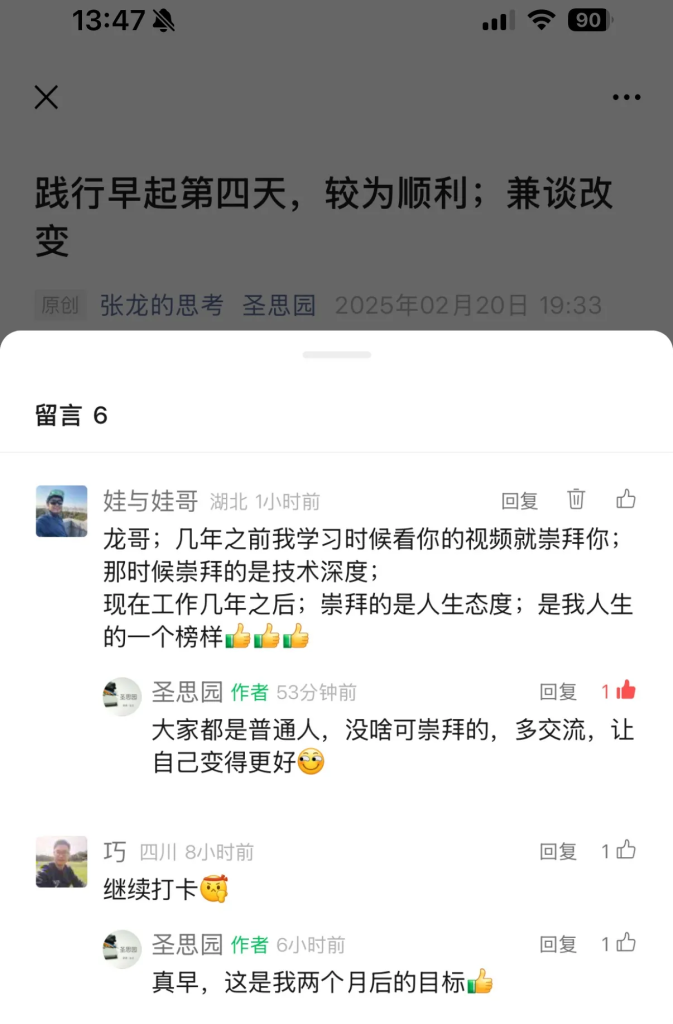Delete 娃与娃哥's comment with trash icon
This screenshot has width=673, height=1024.
point(576,500)
